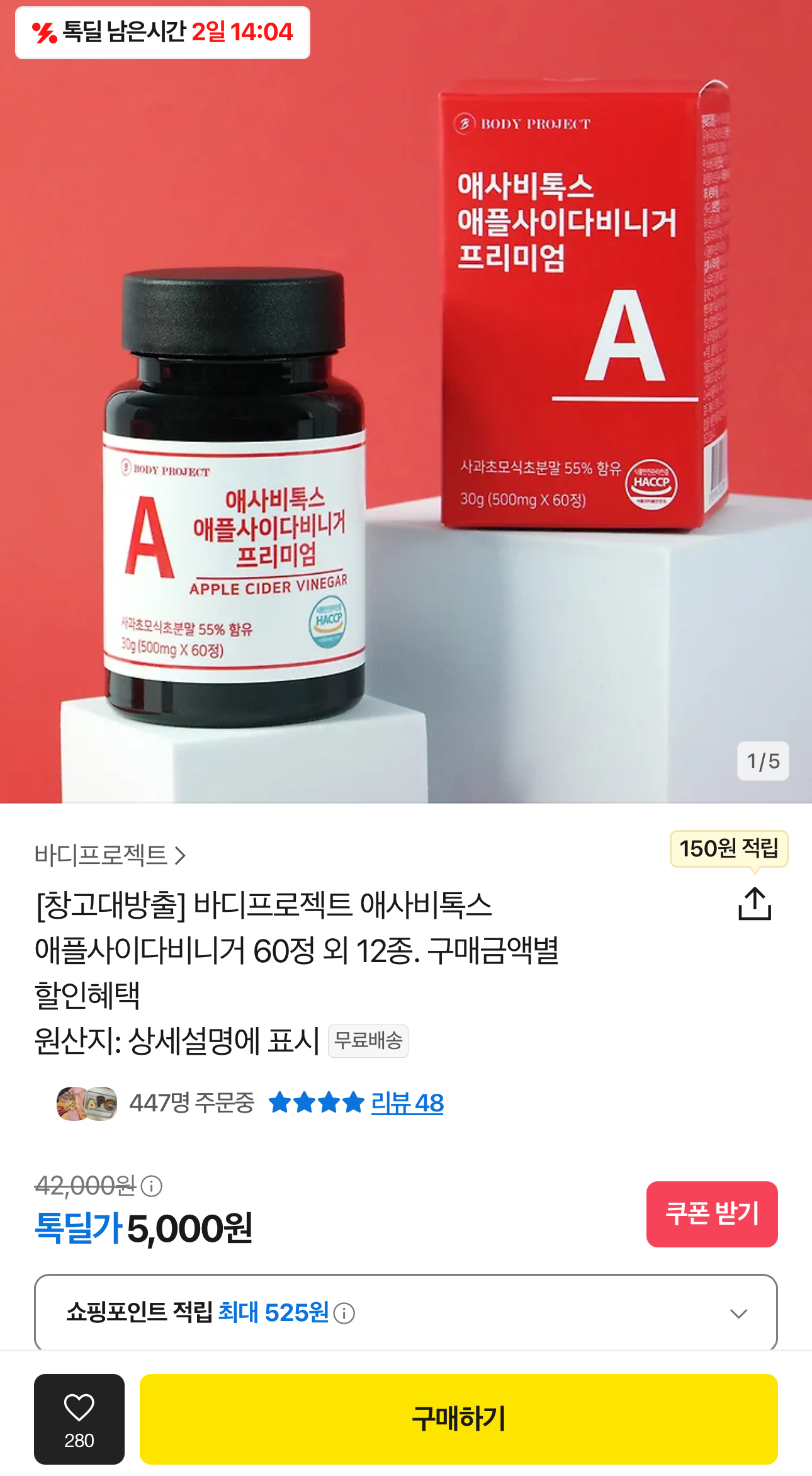Share this product
The image size is (812, 1476).
pyautogui.click(x=754, y=904)
